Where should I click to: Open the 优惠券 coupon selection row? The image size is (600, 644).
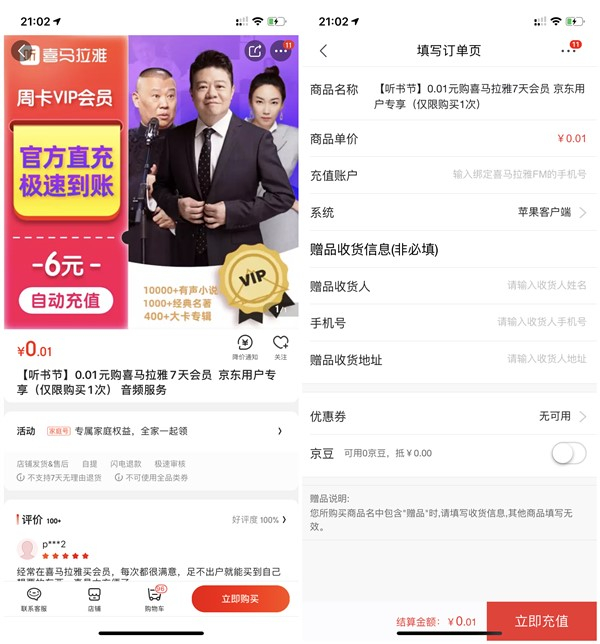point(450,416)
